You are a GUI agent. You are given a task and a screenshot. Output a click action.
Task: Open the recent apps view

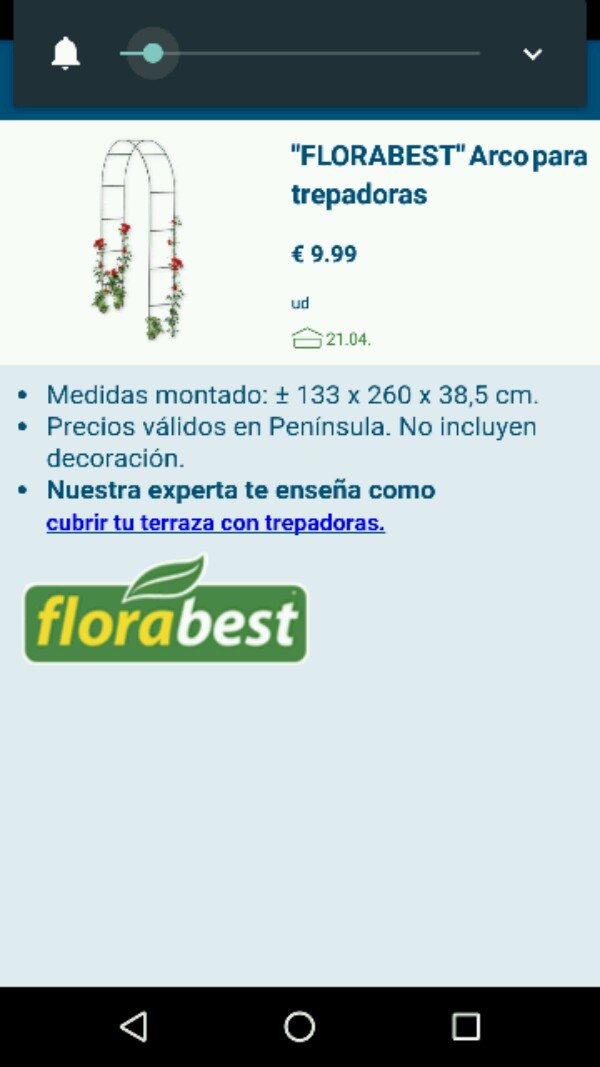click(x=466, y=1026)
